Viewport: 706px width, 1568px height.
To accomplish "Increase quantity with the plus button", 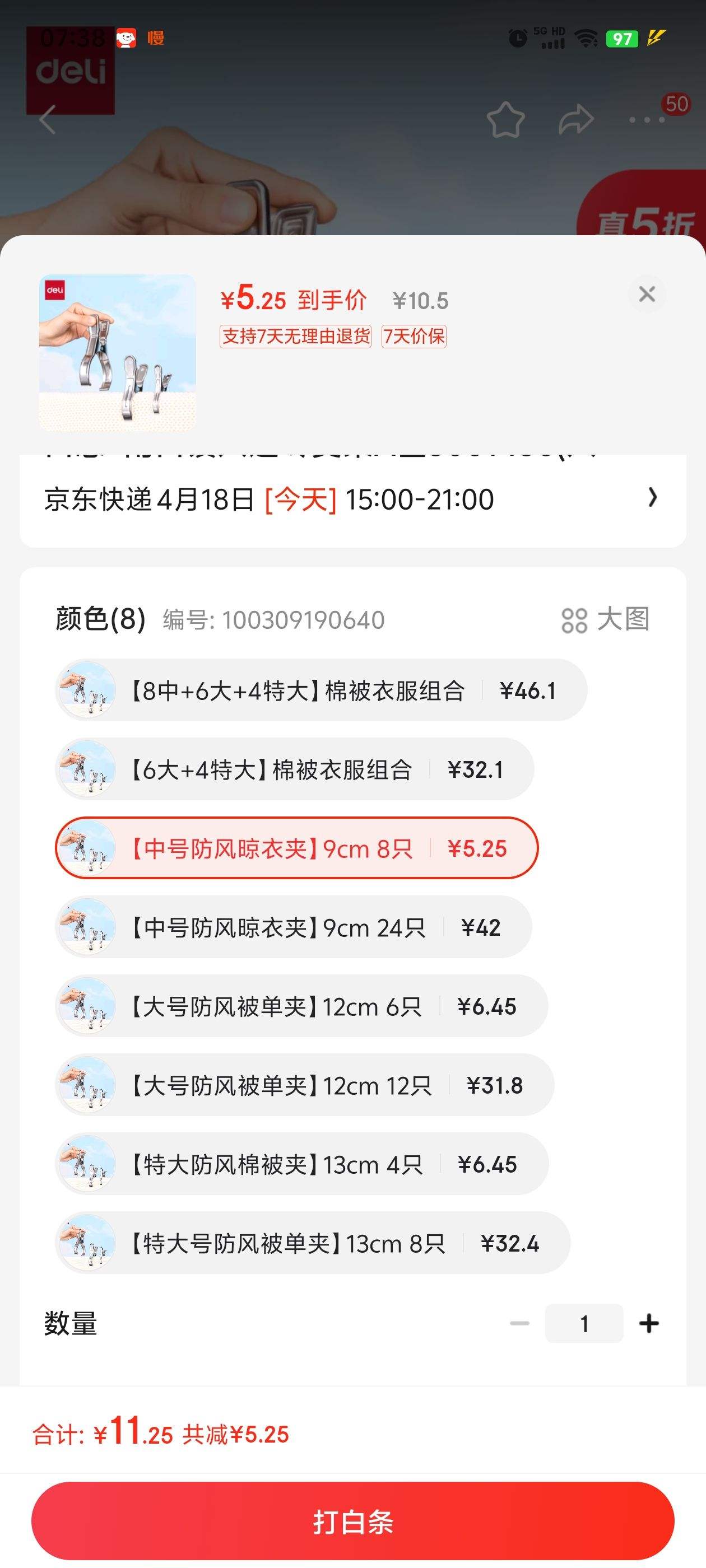I will [x=649, y=1323].
